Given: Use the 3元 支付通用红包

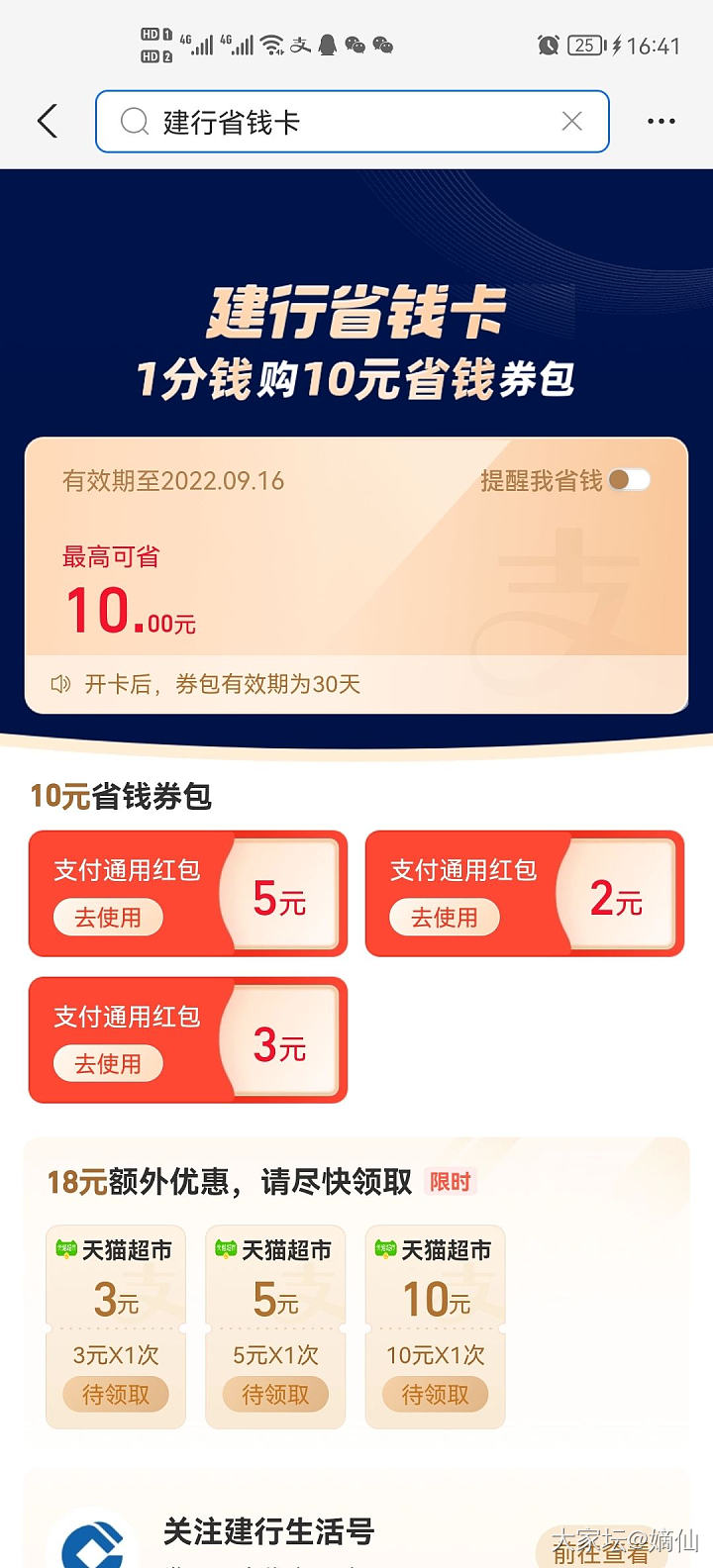Looking at the screenshot, I should (x=108, y=1064).
